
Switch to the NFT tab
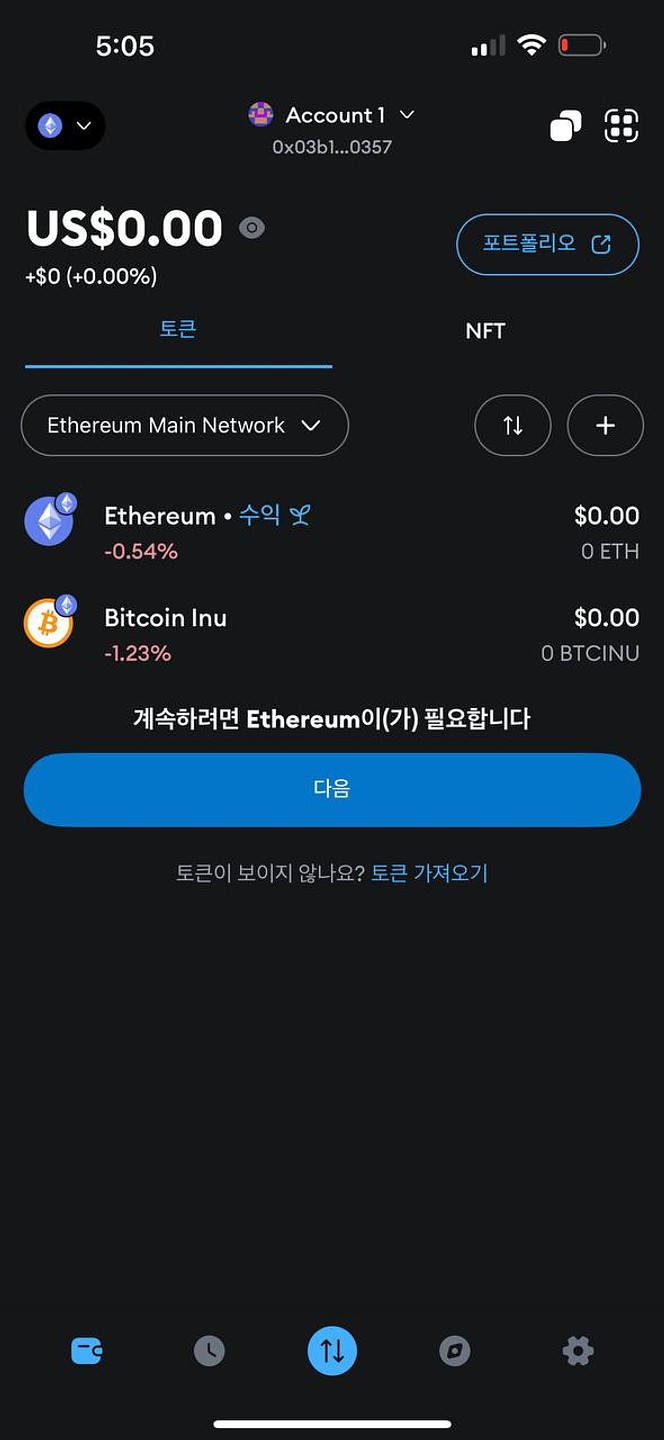click(485, 331)
